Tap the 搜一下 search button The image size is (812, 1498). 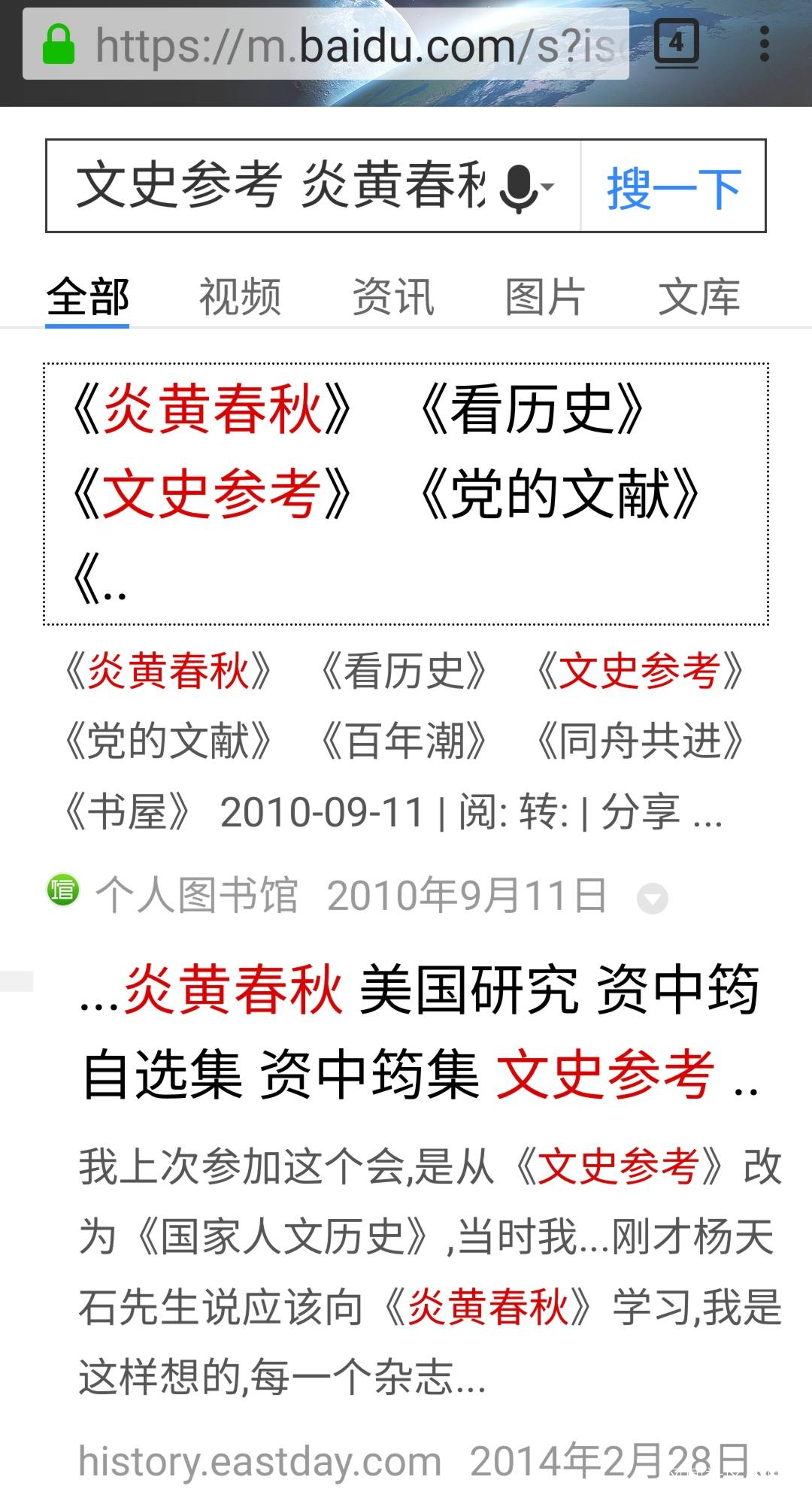674,187
